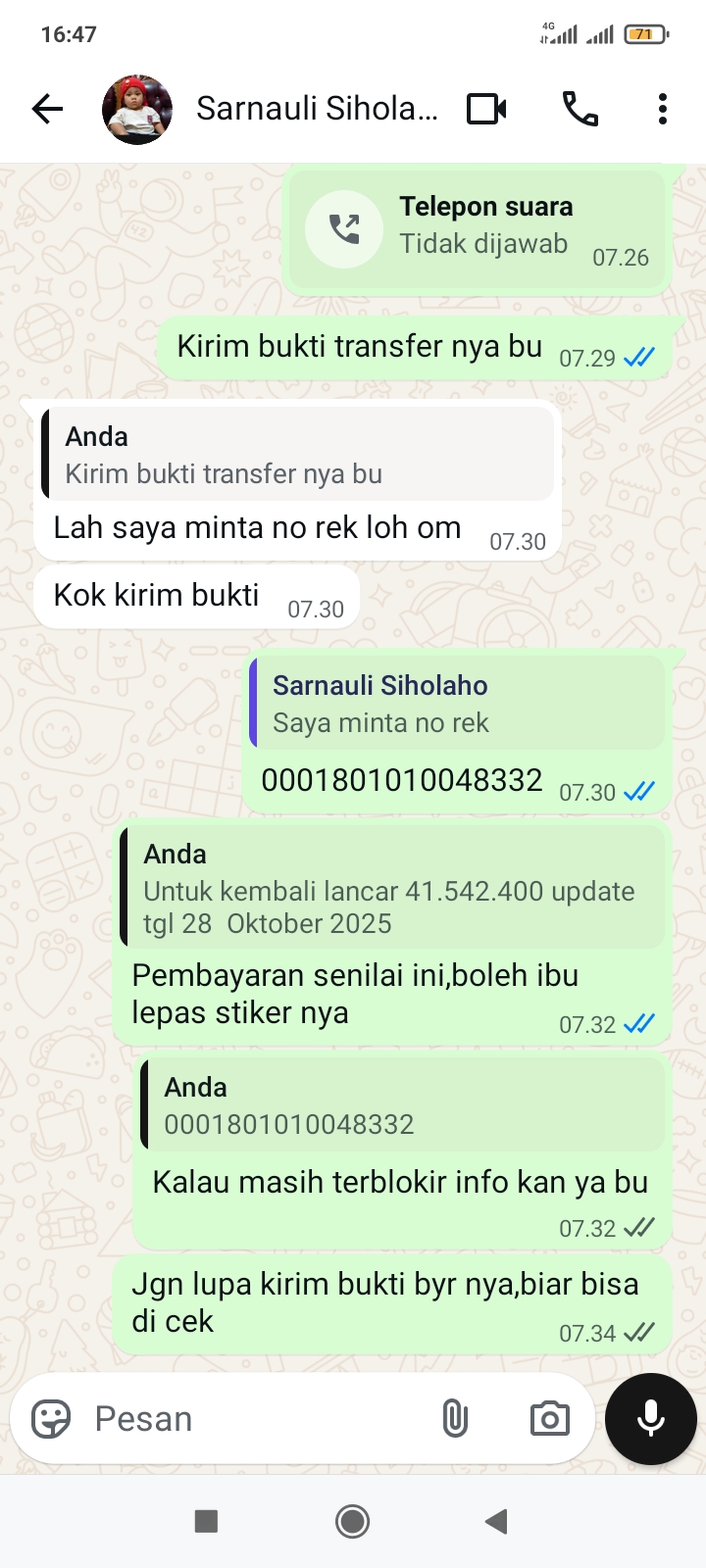Open the overflow menu
Viewport: 706px width, 1568px height.
tap(663, 109)
